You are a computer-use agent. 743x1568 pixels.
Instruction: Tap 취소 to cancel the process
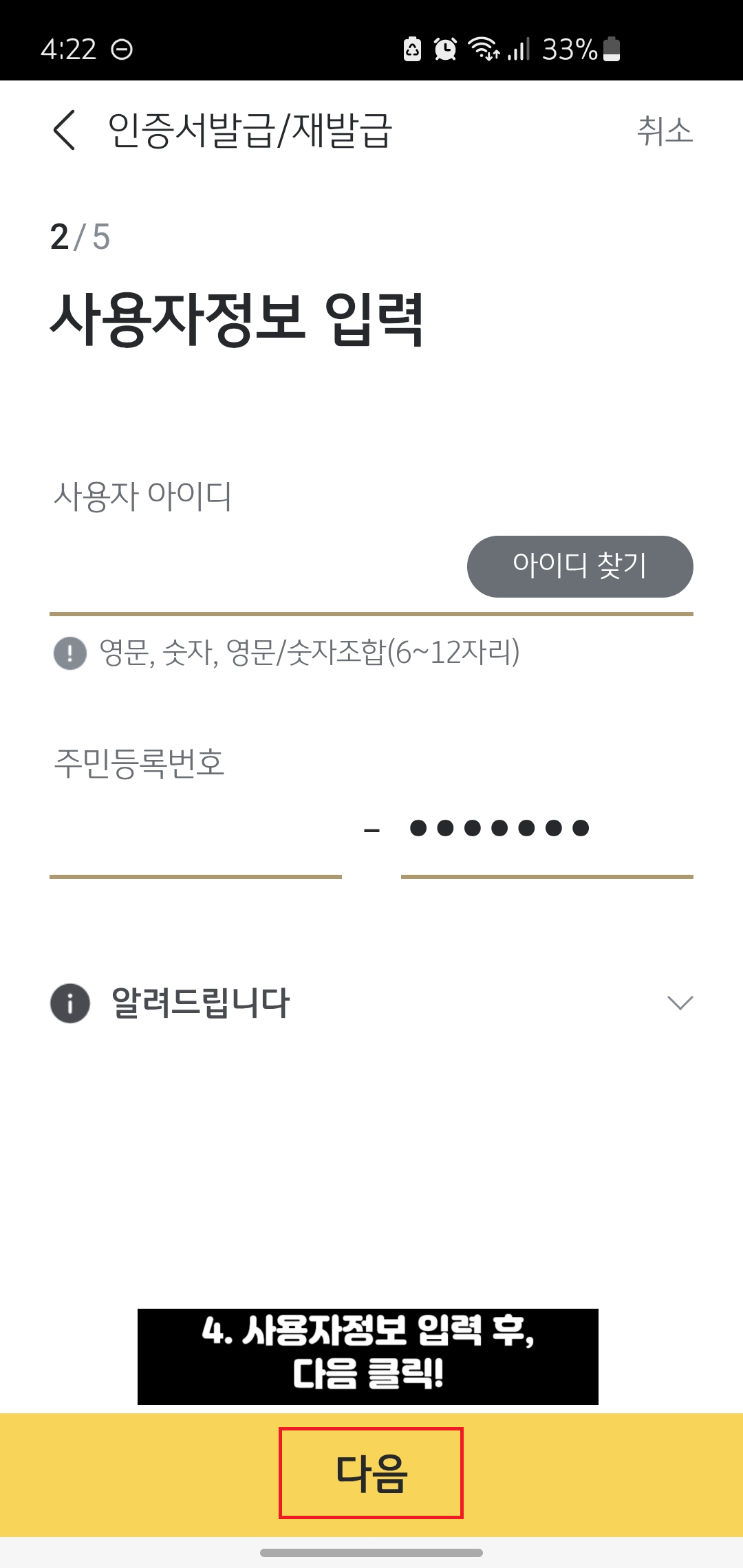tap(665, 132)
